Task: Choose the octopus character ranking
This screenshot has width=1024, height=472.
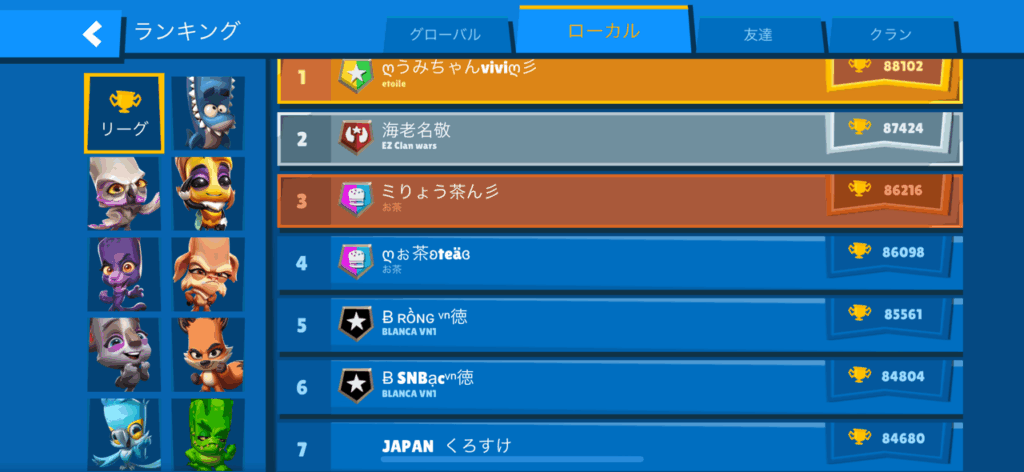Action: tap(124, 193)
